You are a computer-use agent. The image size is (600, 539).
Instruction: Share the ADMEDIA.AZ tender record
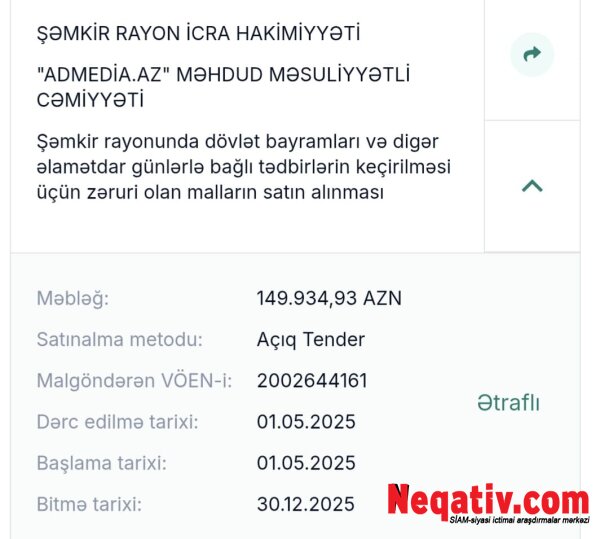[532, 55]
